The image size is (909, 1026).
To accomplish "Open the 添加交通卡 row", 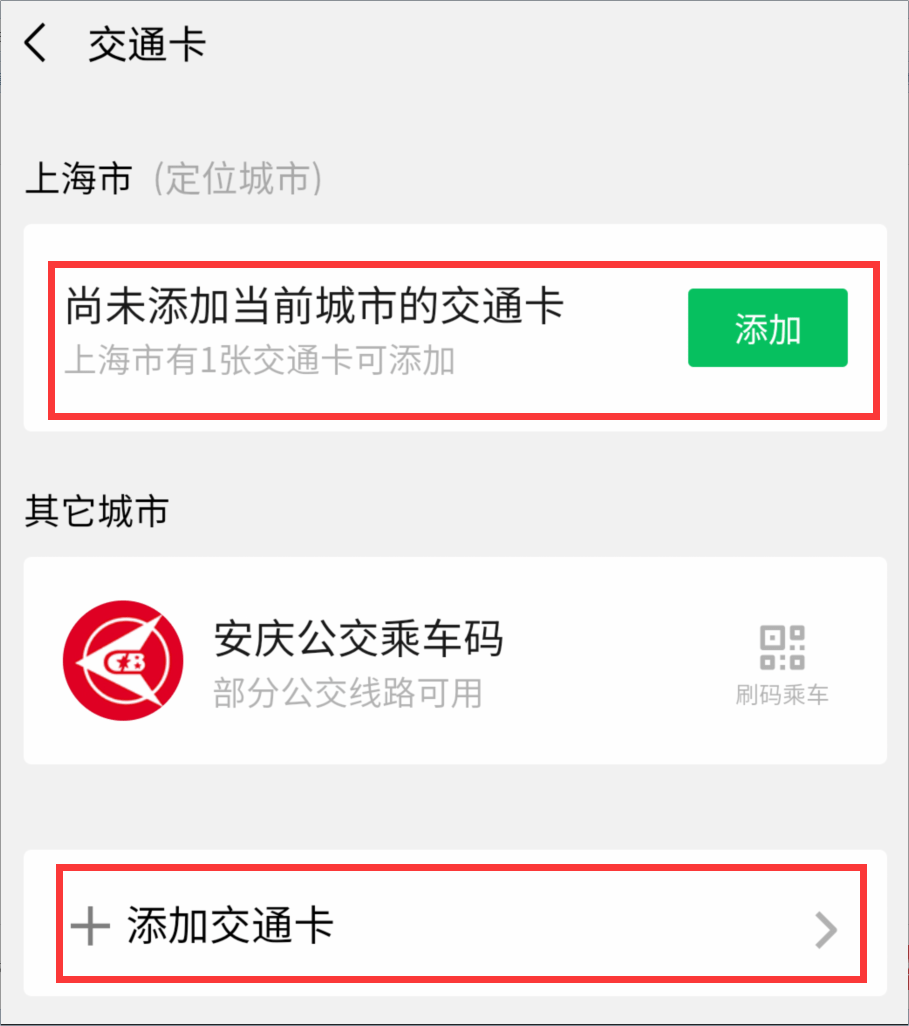I will coord(455,927).
